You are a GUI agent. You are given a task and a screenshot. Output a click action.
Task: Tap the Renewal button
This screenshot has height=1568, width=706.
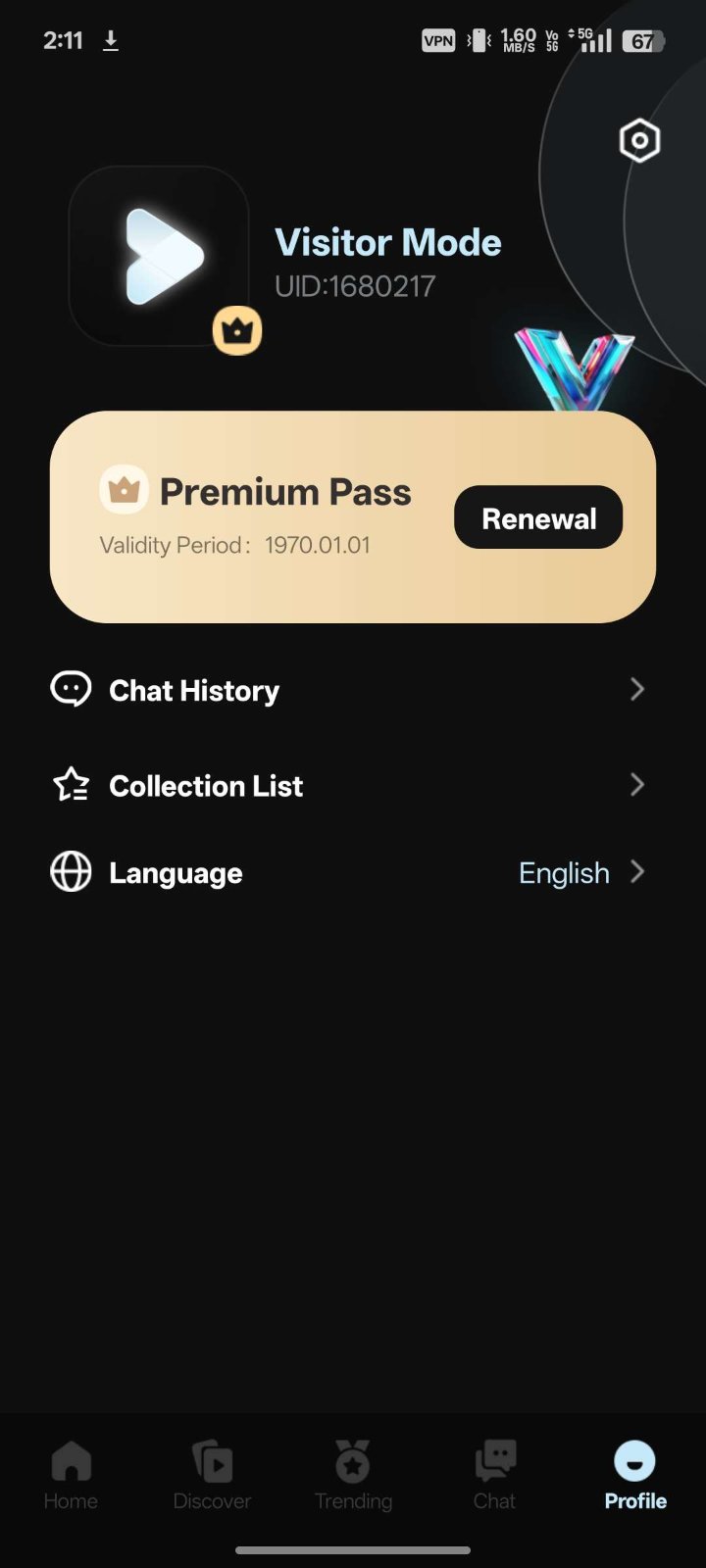click(x=538, y=517)
